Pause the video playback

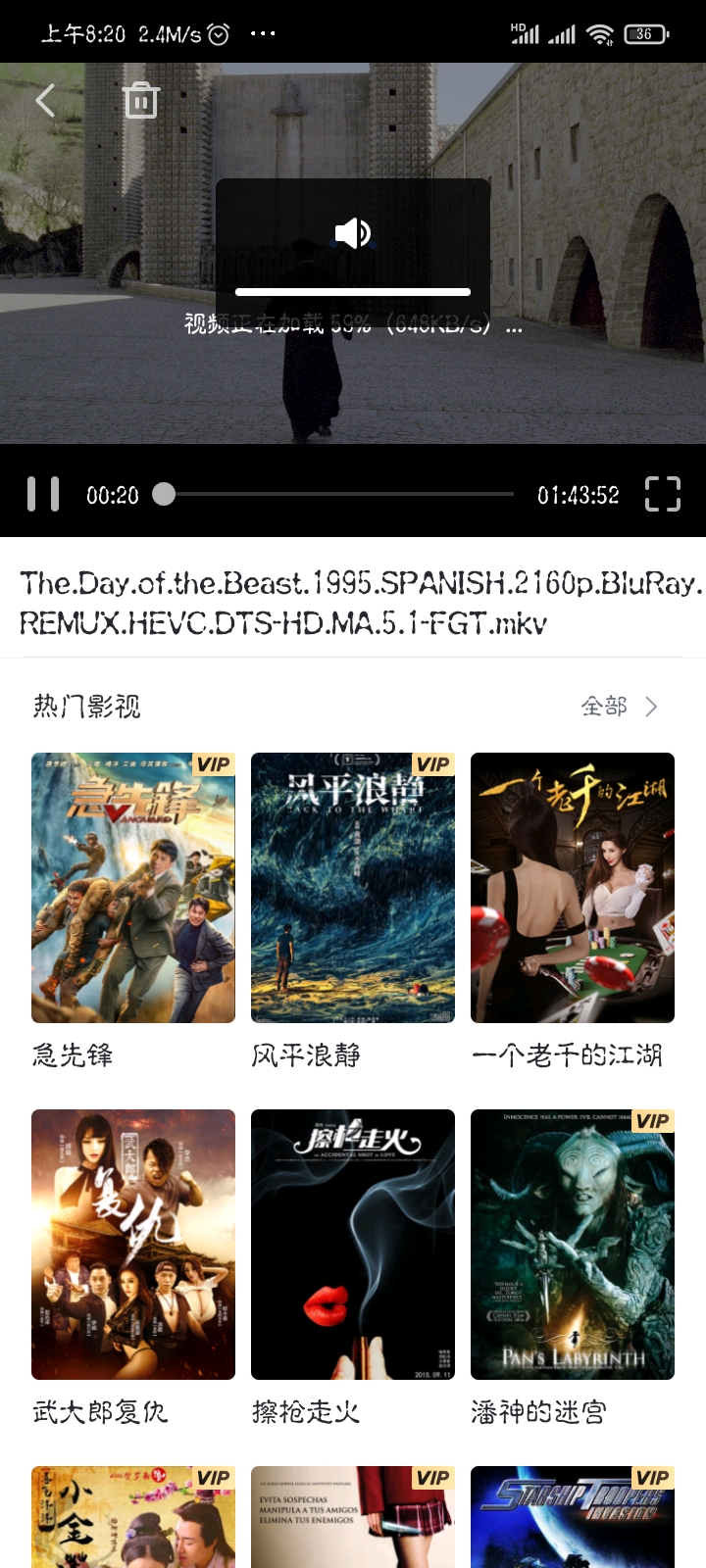[x=43, y=494]
